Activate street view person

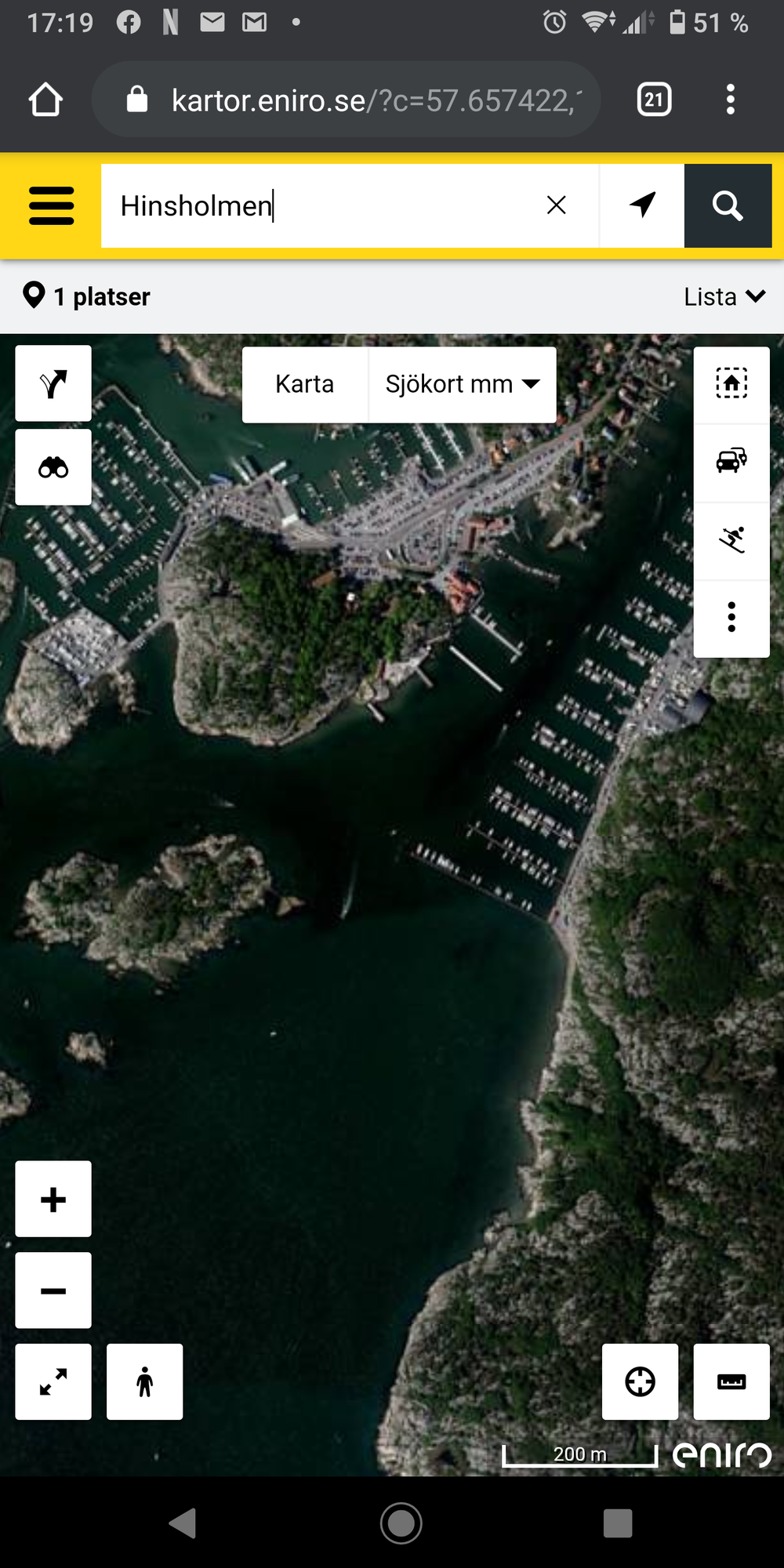(144, 1381)
